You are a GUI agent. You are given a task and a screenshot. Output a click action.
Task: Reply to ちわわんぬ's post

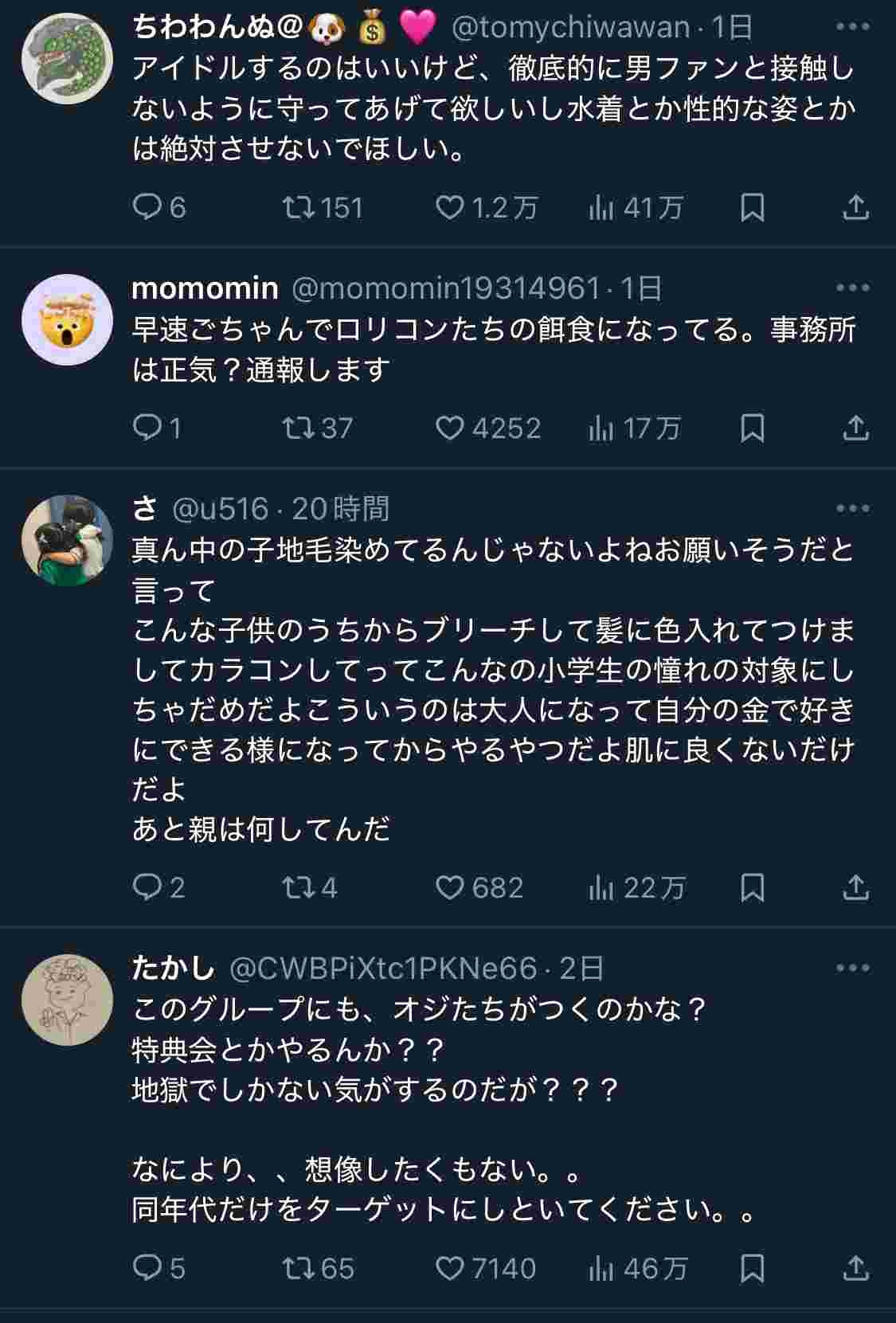pyautogui.click(x=147, y=208)
